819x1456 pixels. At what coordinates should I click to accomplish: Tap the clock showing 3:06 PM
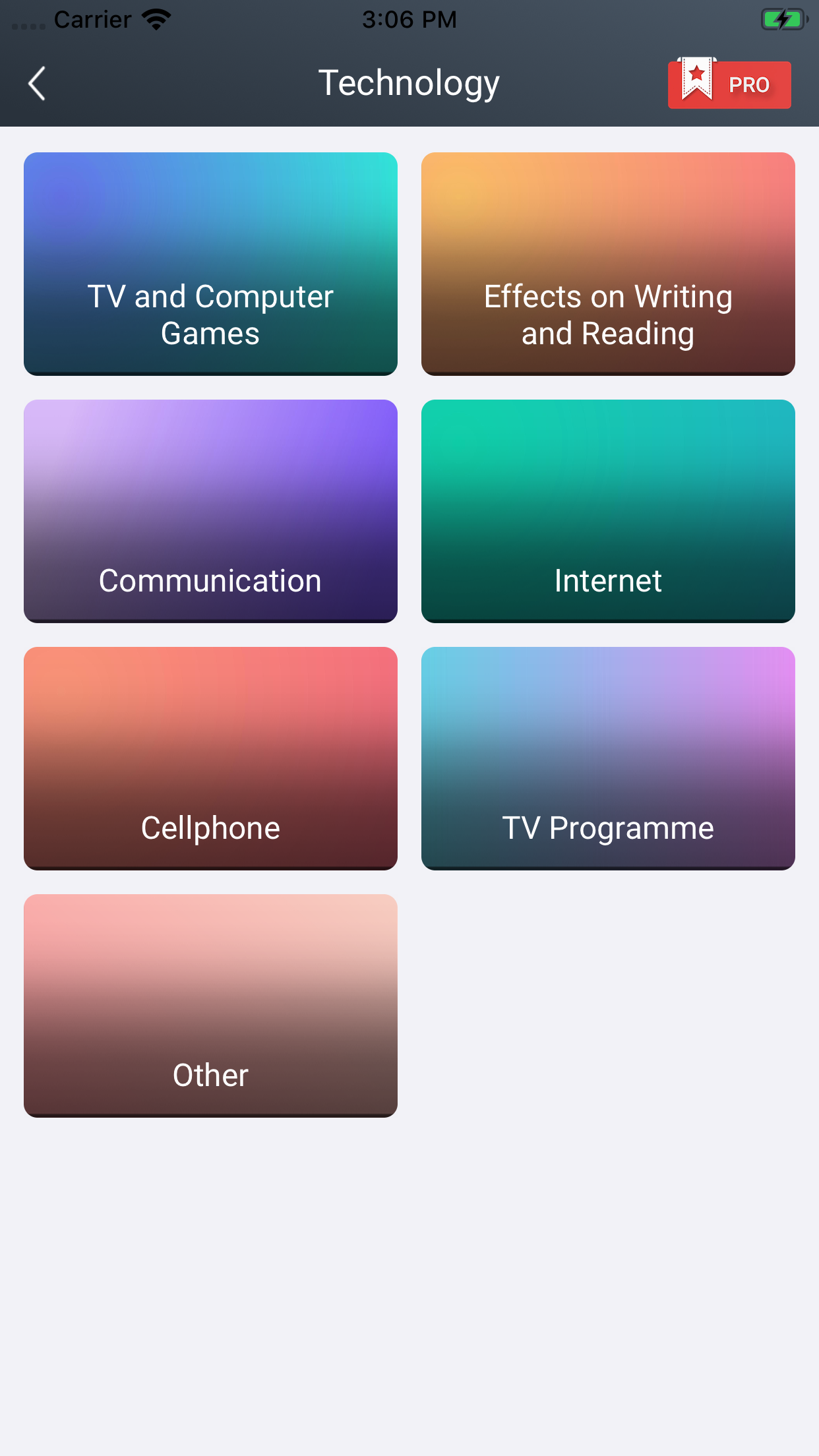click(x=409, y=19)
